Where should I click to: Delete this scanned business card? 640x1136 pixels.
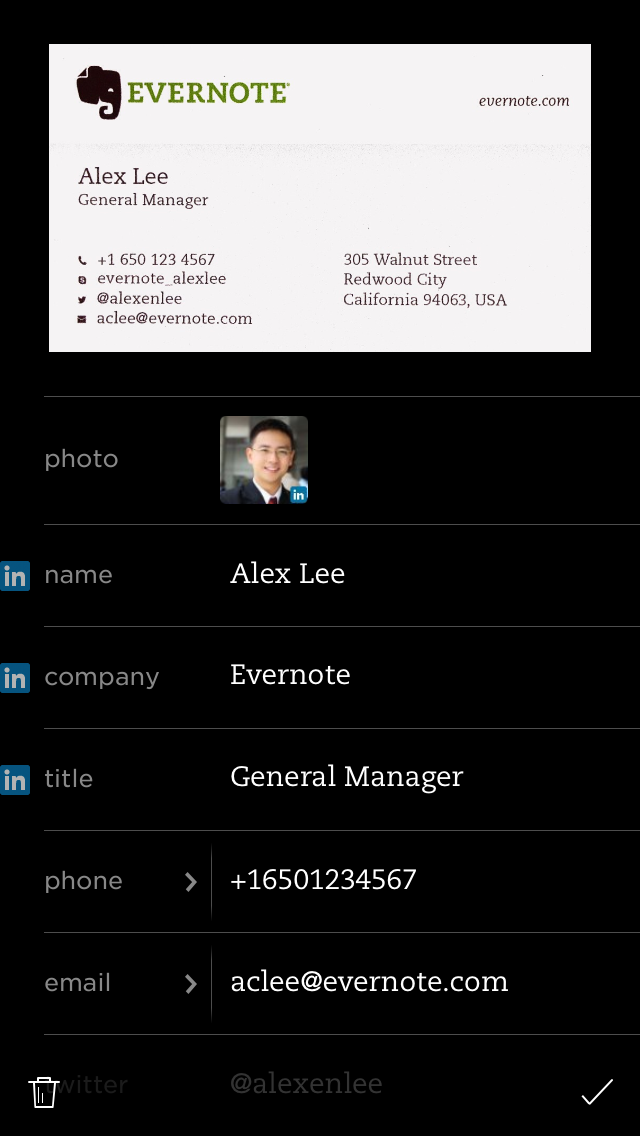43,1092
